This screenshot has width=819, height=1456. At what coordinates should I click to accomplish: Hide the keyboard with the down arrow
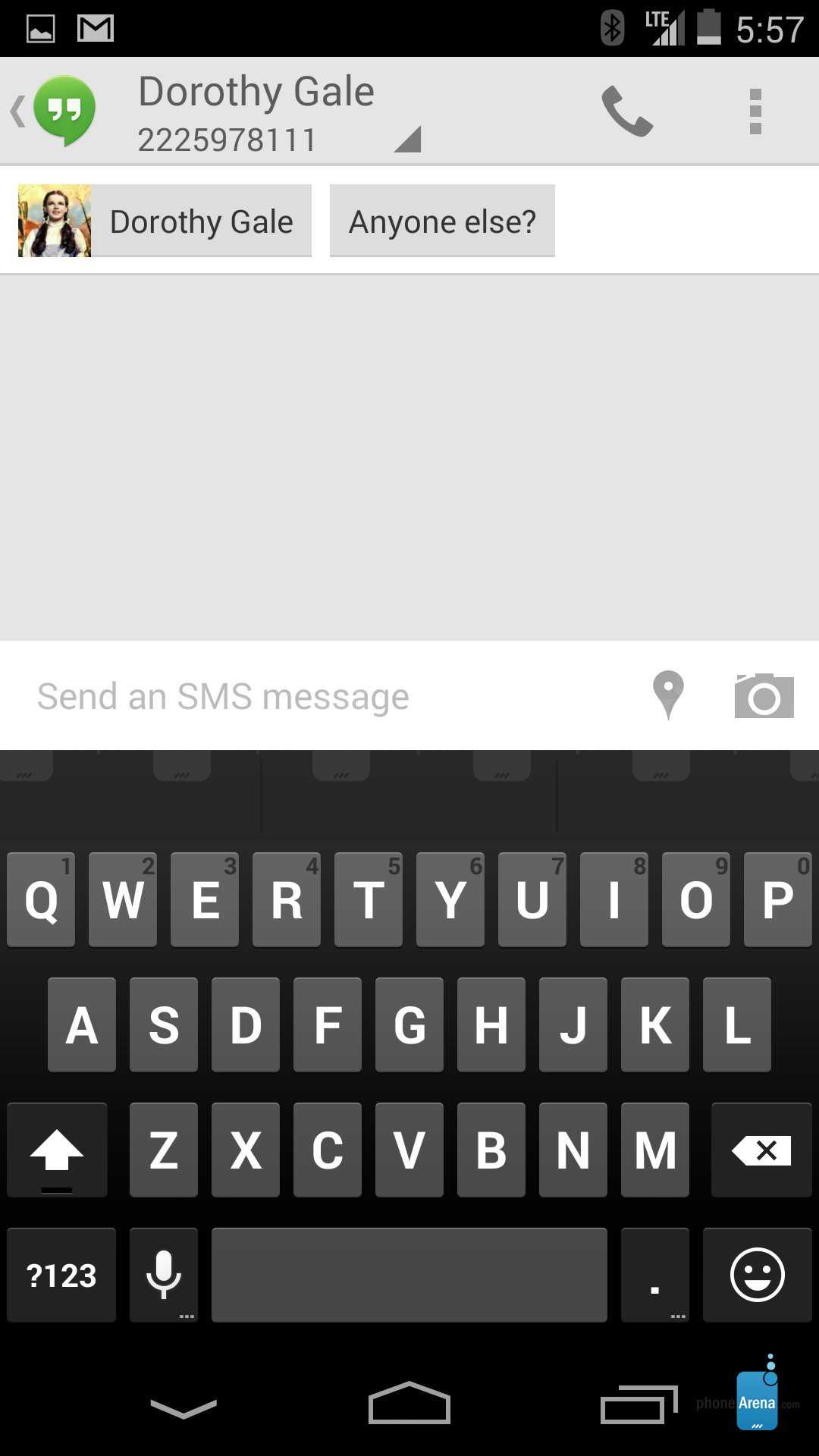tap(184, 1407)
